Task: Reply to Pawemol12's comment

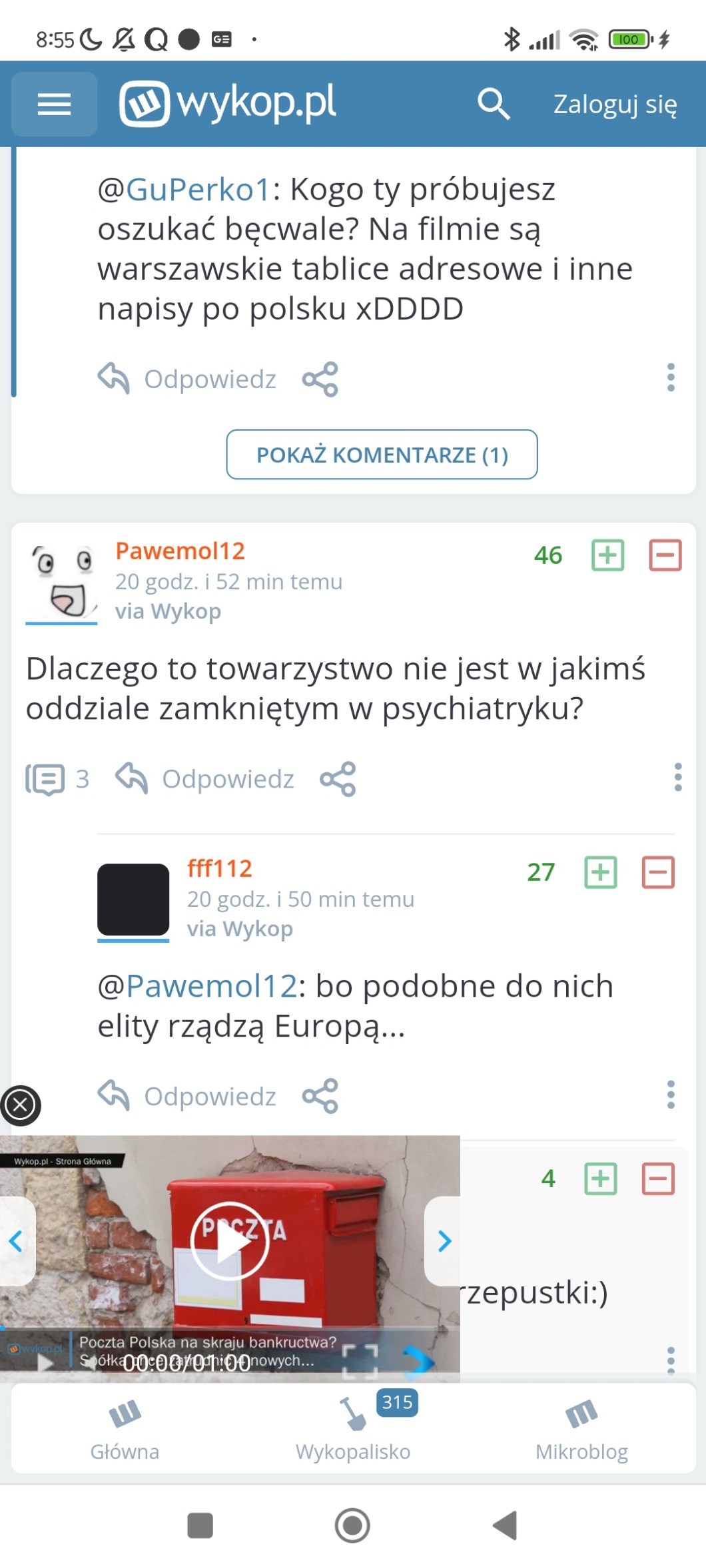Action: [x=204, y=778]
